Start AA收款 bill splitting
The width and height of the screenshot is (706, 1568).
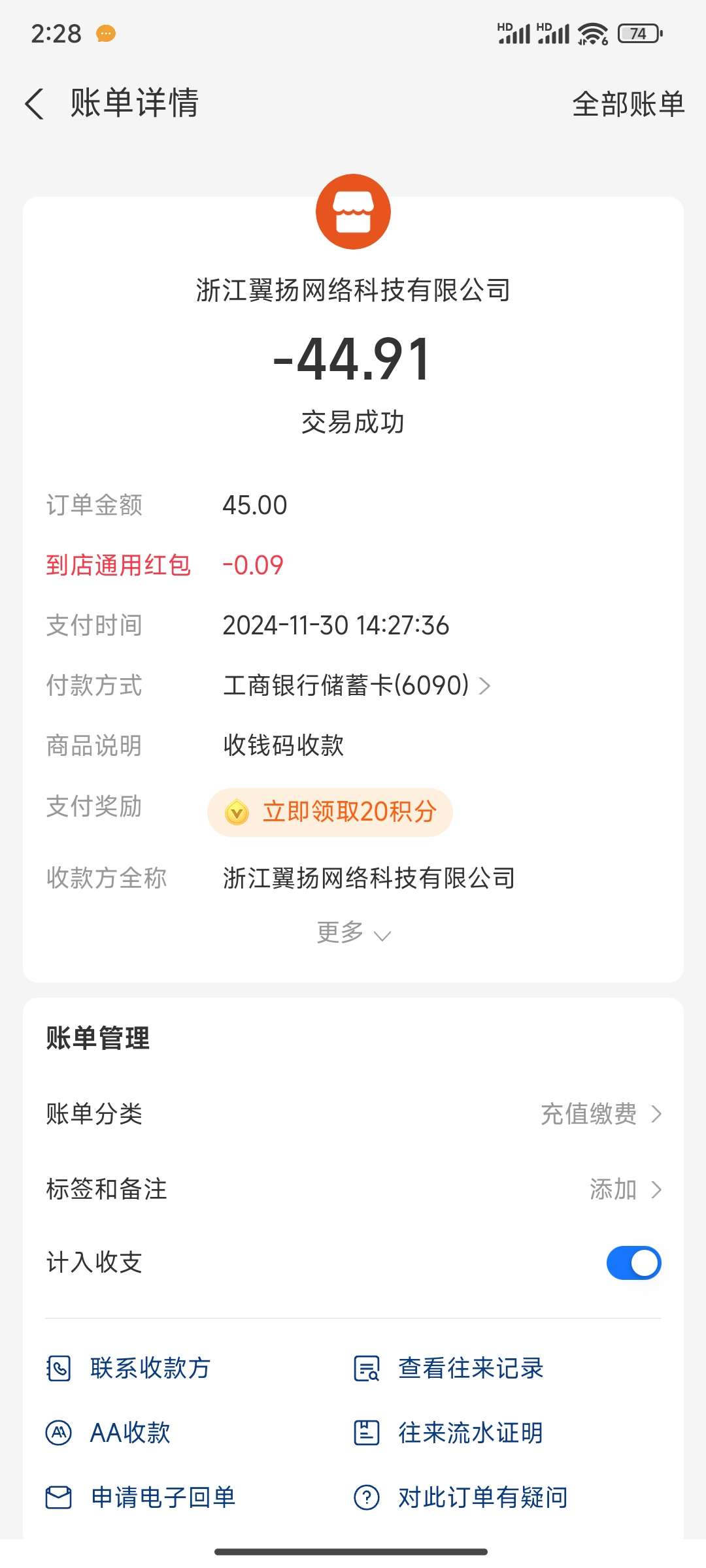tap(109, 1433)
